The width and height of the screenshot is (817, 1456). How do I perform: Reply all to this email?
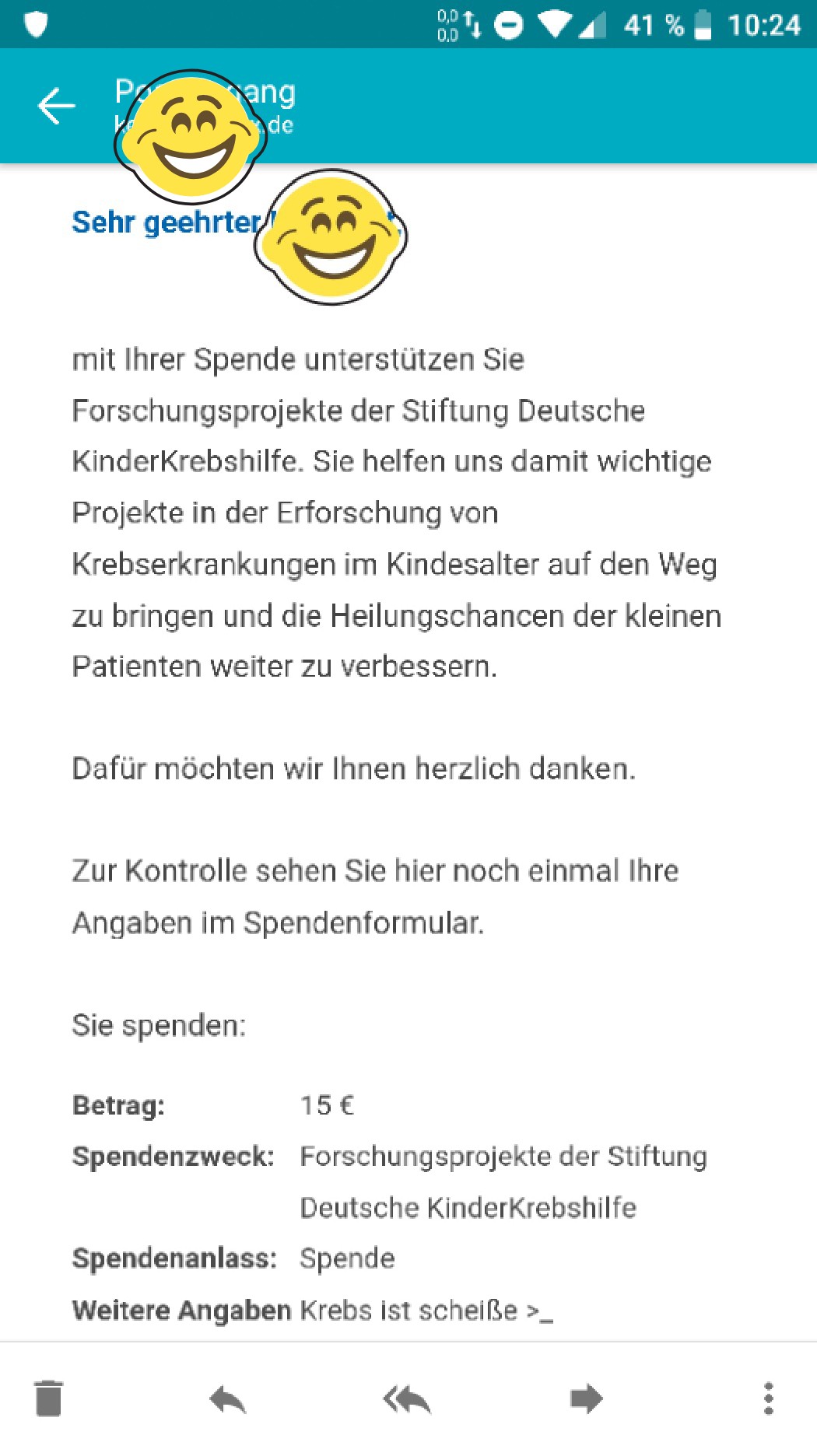click(x=407, y=1400)
